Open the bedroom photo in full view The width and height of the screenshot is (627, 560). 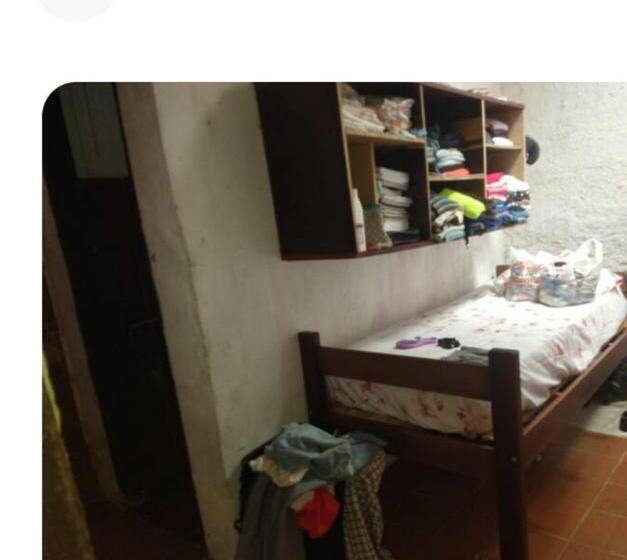334,321
